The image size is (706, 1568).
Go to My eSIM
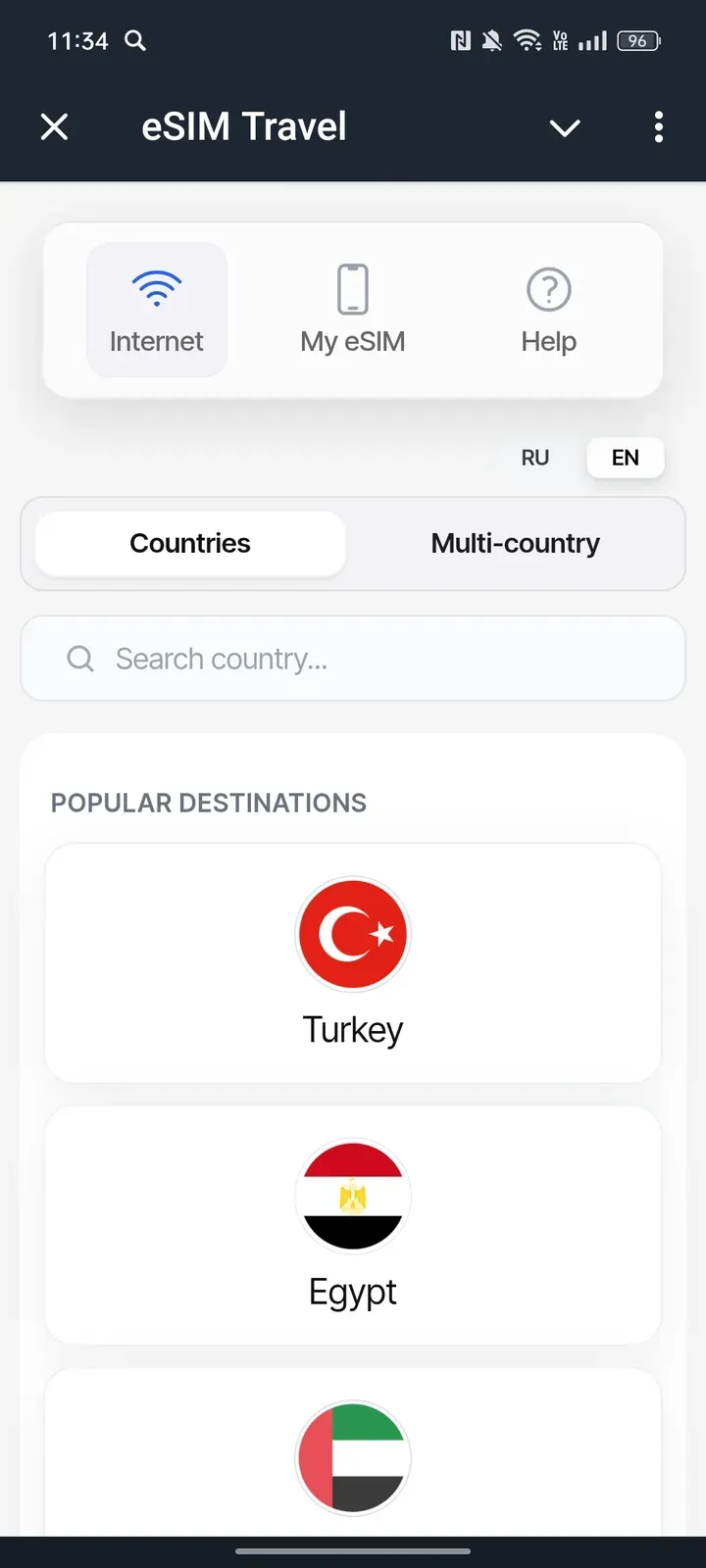pos(353,310)
